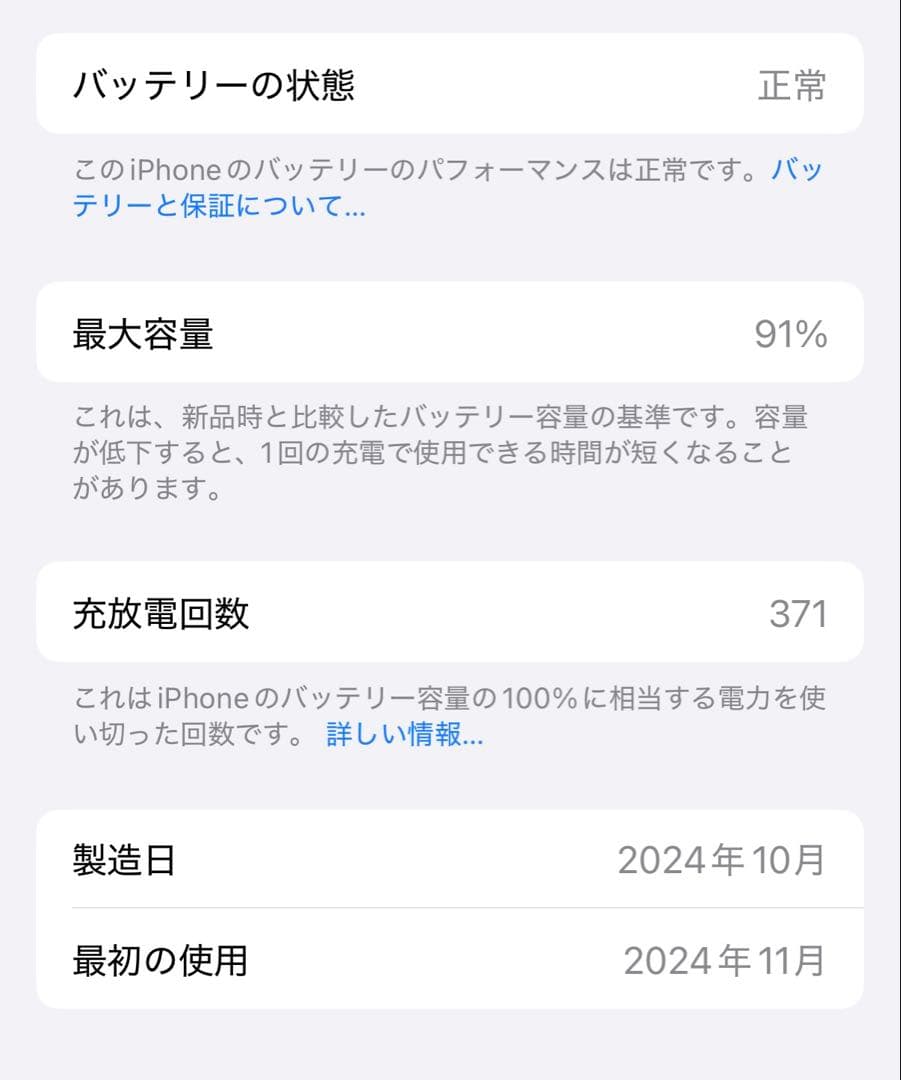Viewport: 901px width, 1080px height.
Task: Select the 充放電回数 row
Action: coord(450,612)
